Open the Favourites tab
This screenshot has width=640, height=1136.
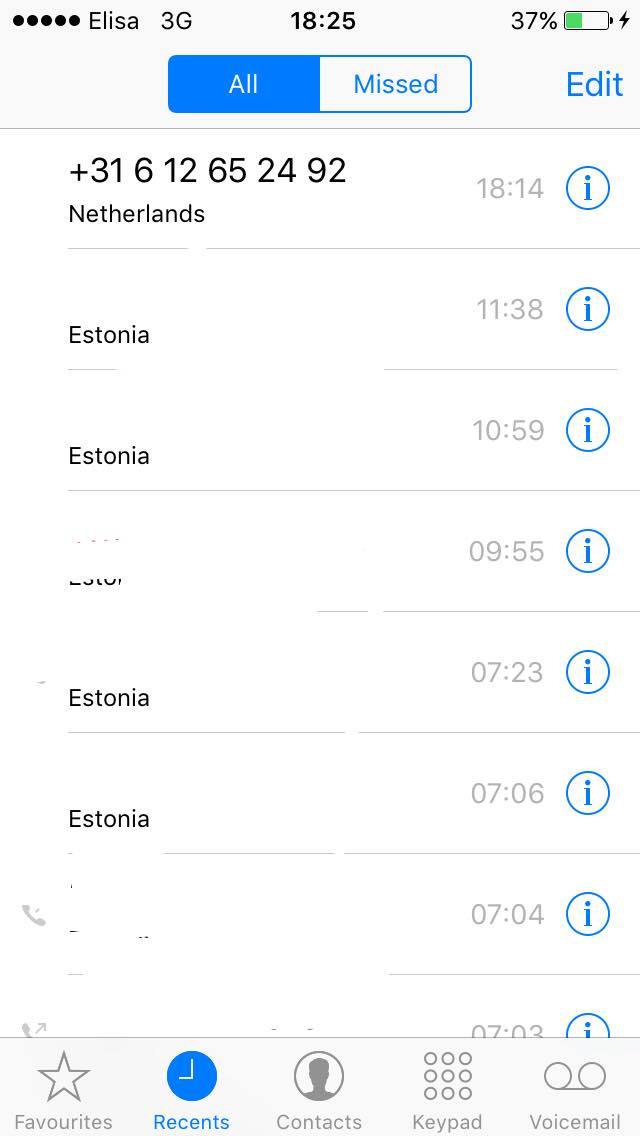coord(64,1089)
